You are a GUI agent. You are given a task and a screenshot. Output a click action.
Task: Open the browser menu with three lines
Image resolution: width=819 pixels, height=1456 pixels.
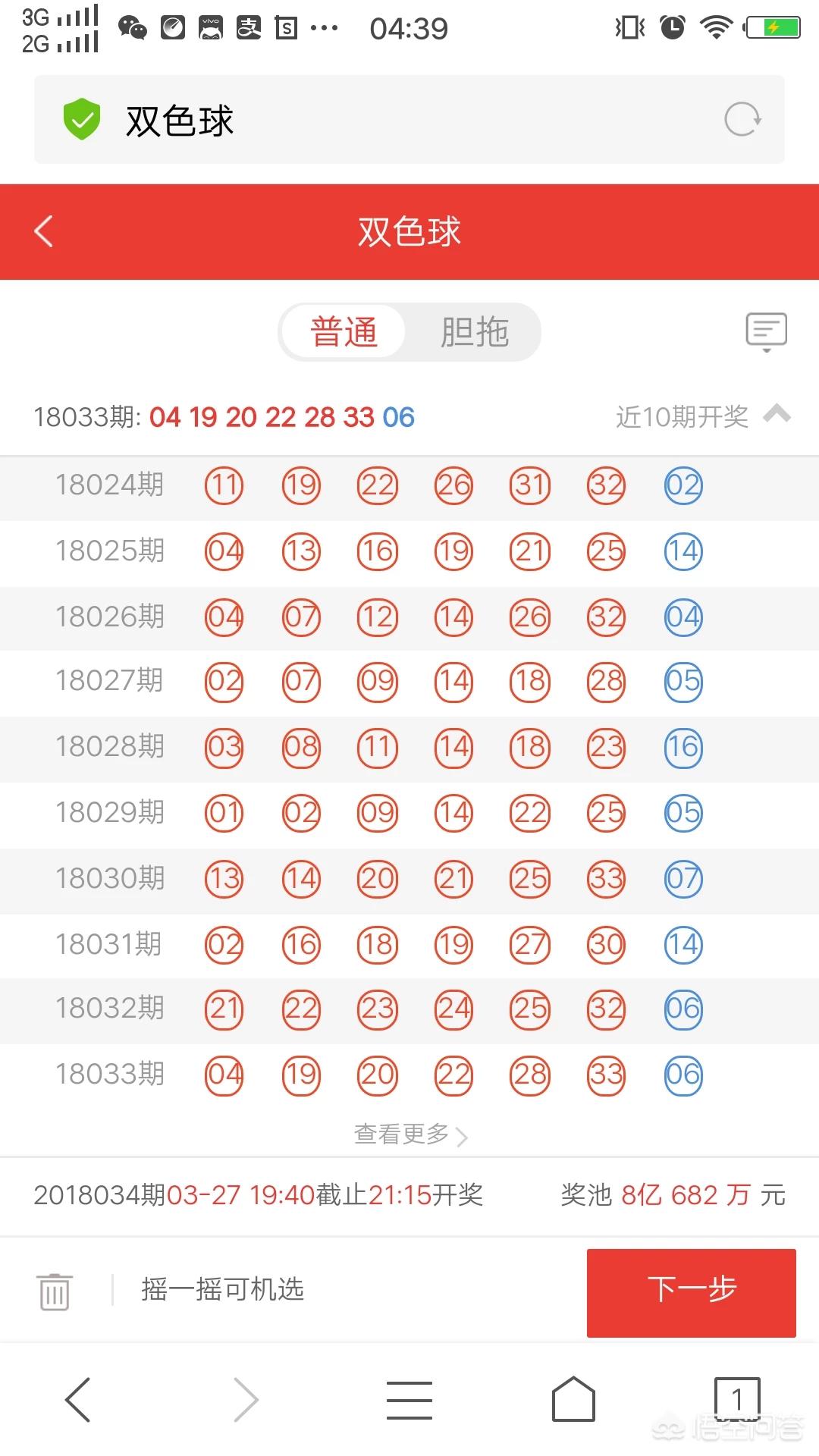point(409,1400)
